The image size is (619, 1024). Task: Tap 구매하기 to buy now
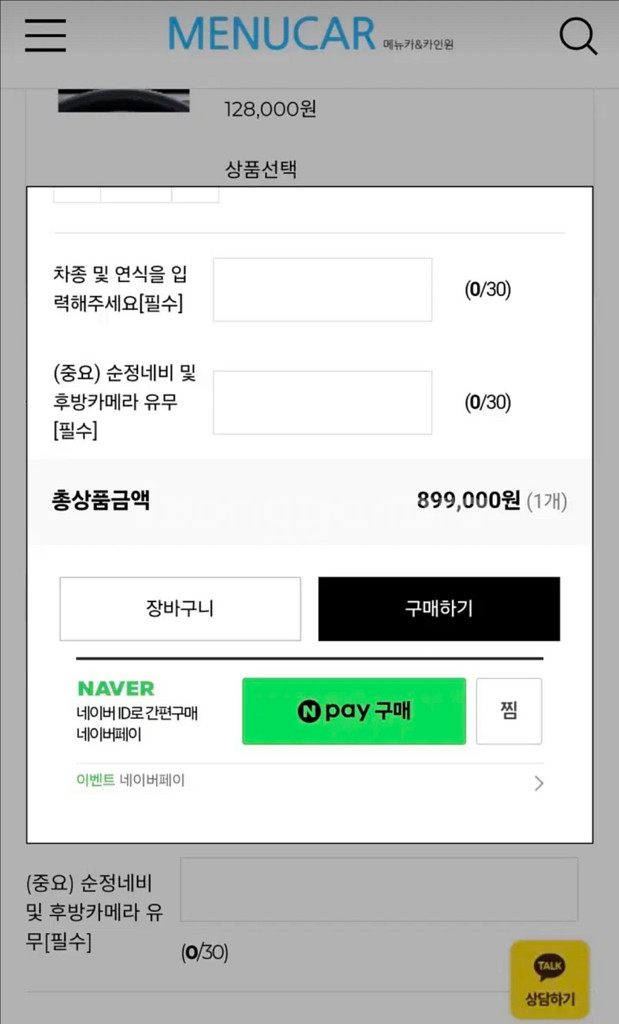439,608
